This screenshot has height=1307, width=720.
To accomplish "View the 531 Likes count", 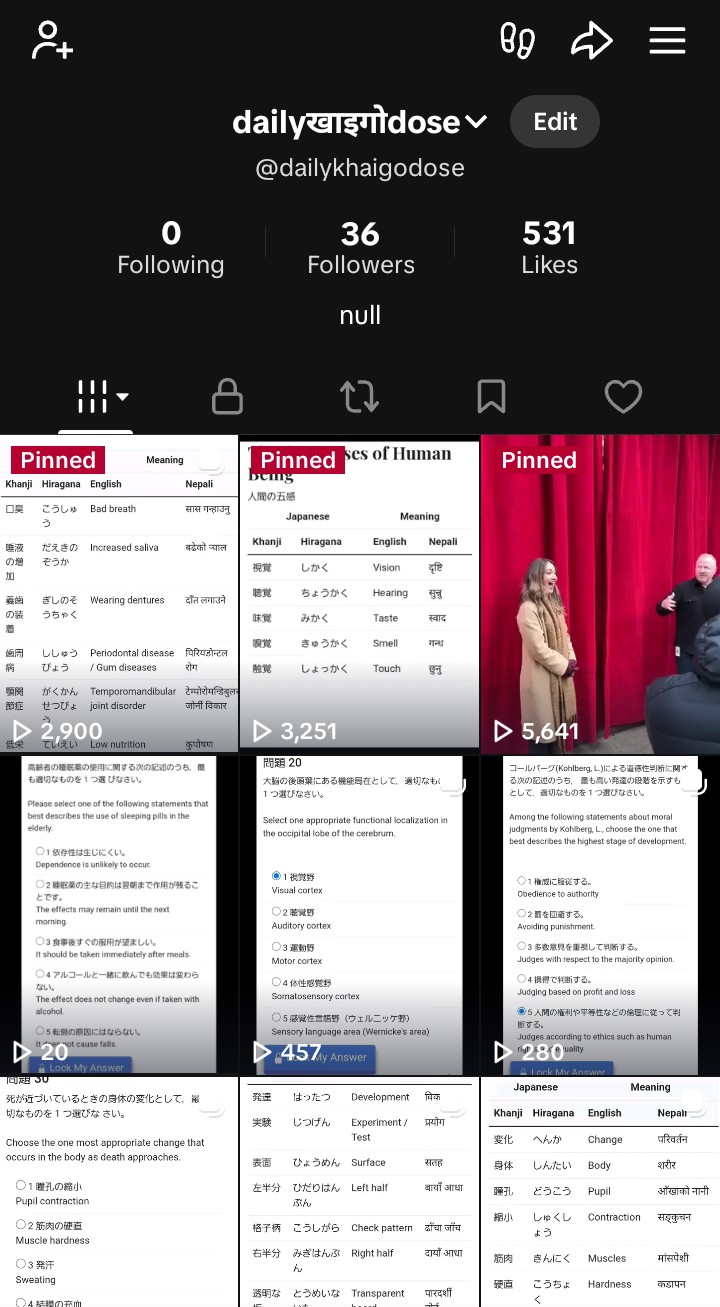I will click(549, 247).
